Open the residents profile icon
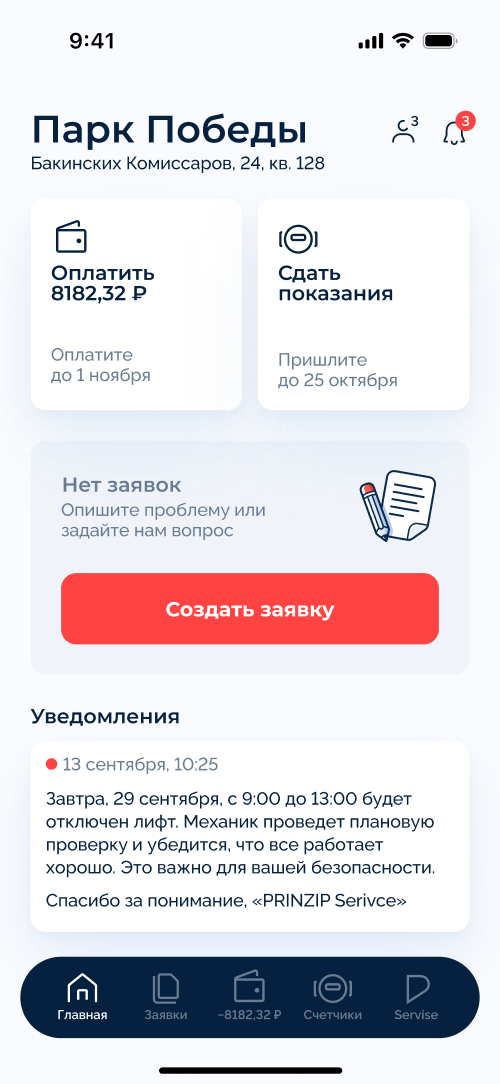Viewport: 500px width, 1084px height. 405,130
